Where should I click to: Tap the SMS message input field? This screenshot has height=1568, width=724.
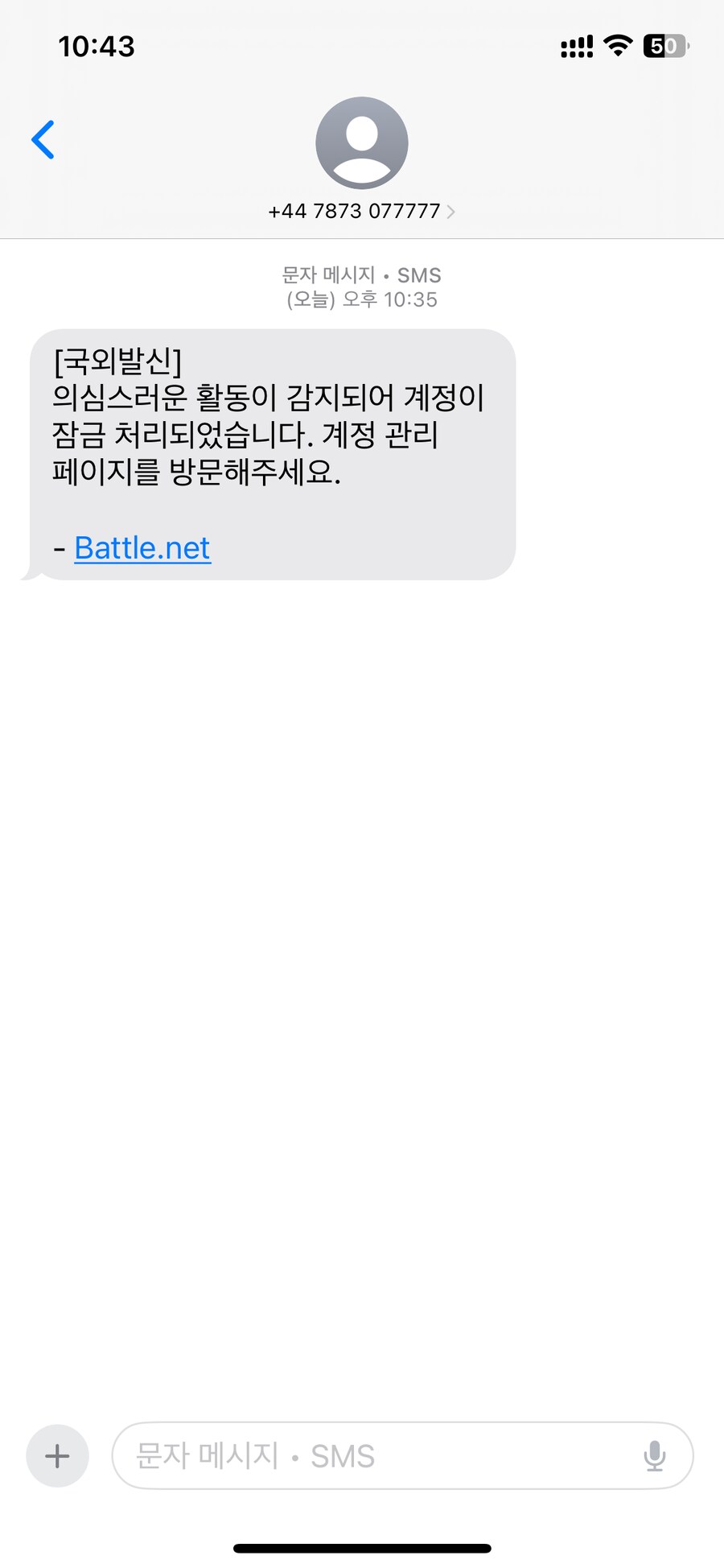pos(362,1456)
